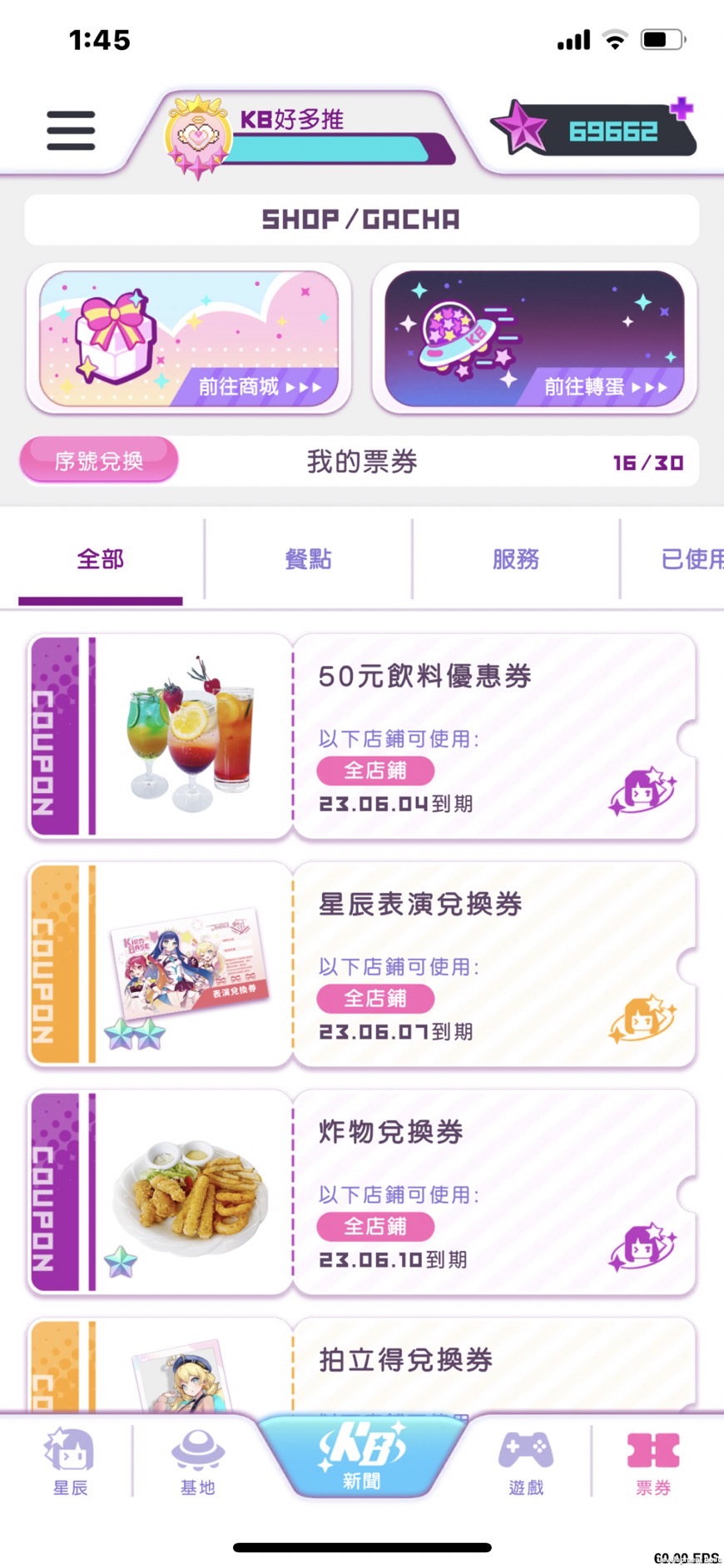Image resolution: width=724 pixels, height=1568 pixels.
Task: Switch to the 服務 tab
Action: (515, 559)
